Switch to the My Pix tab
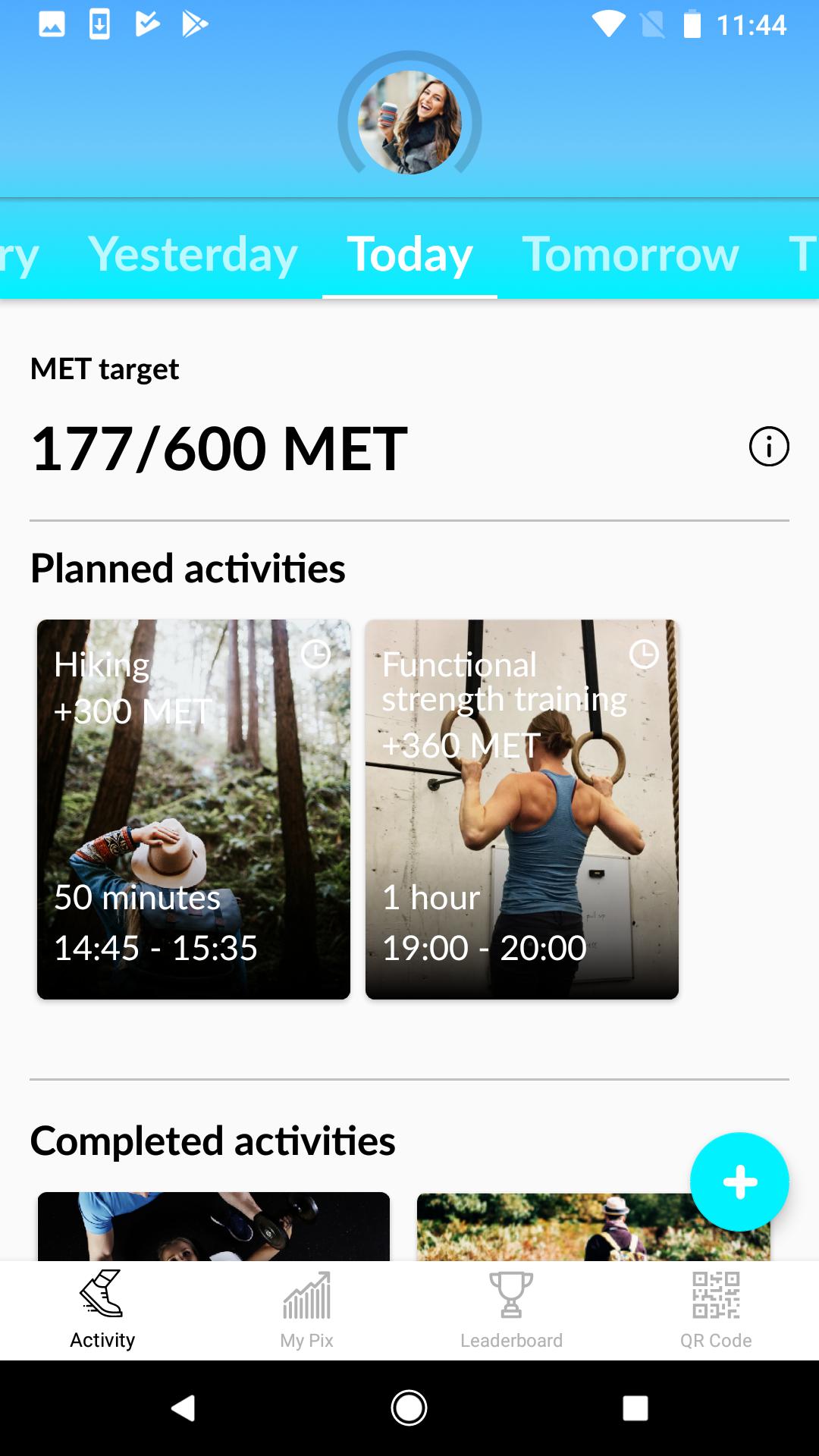Viewport: 819px width, 1456px height. point(307,1310)
